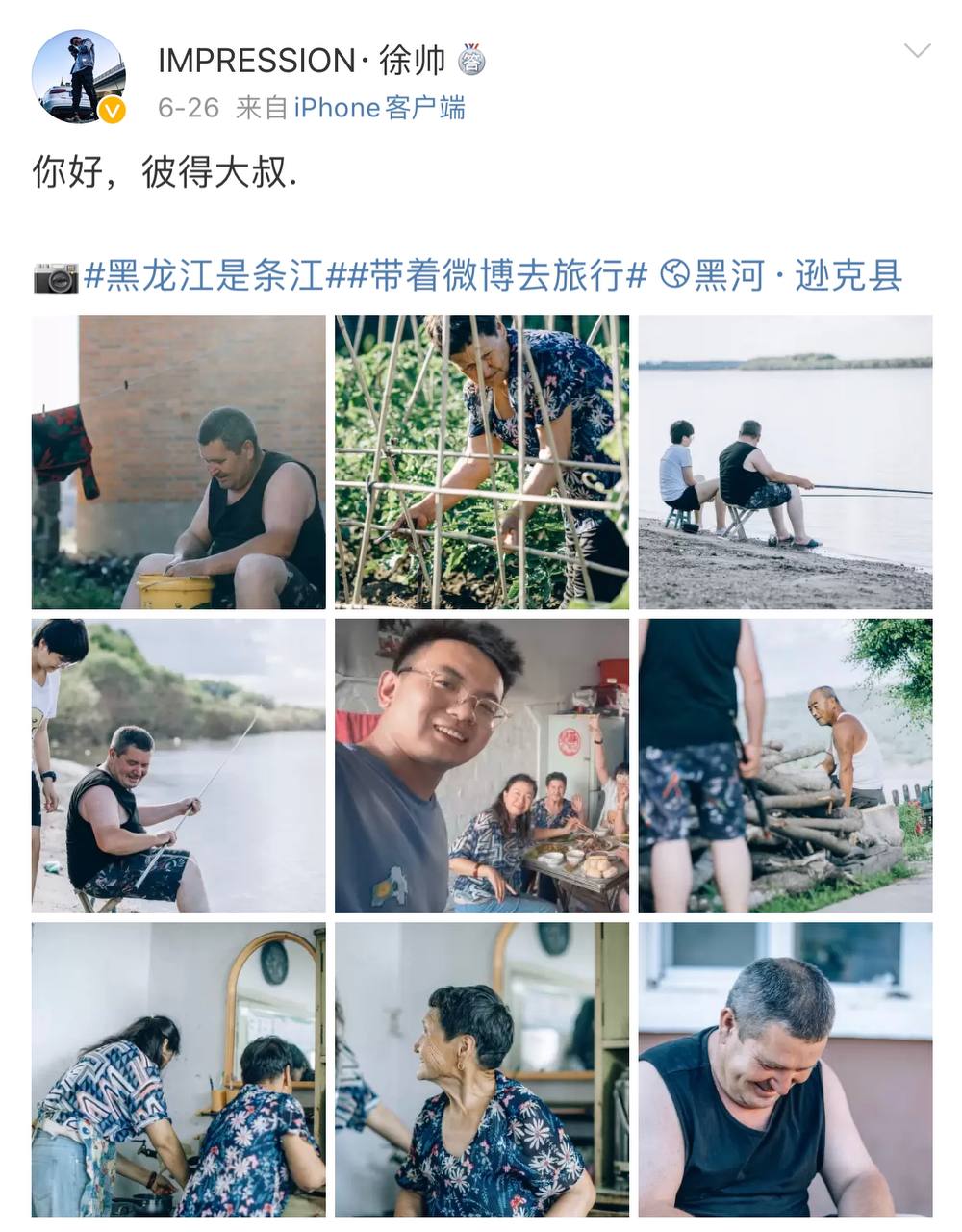Screen dimensions: 962x1232
Task: Expand the post options chevron
Action: (917, 51)
